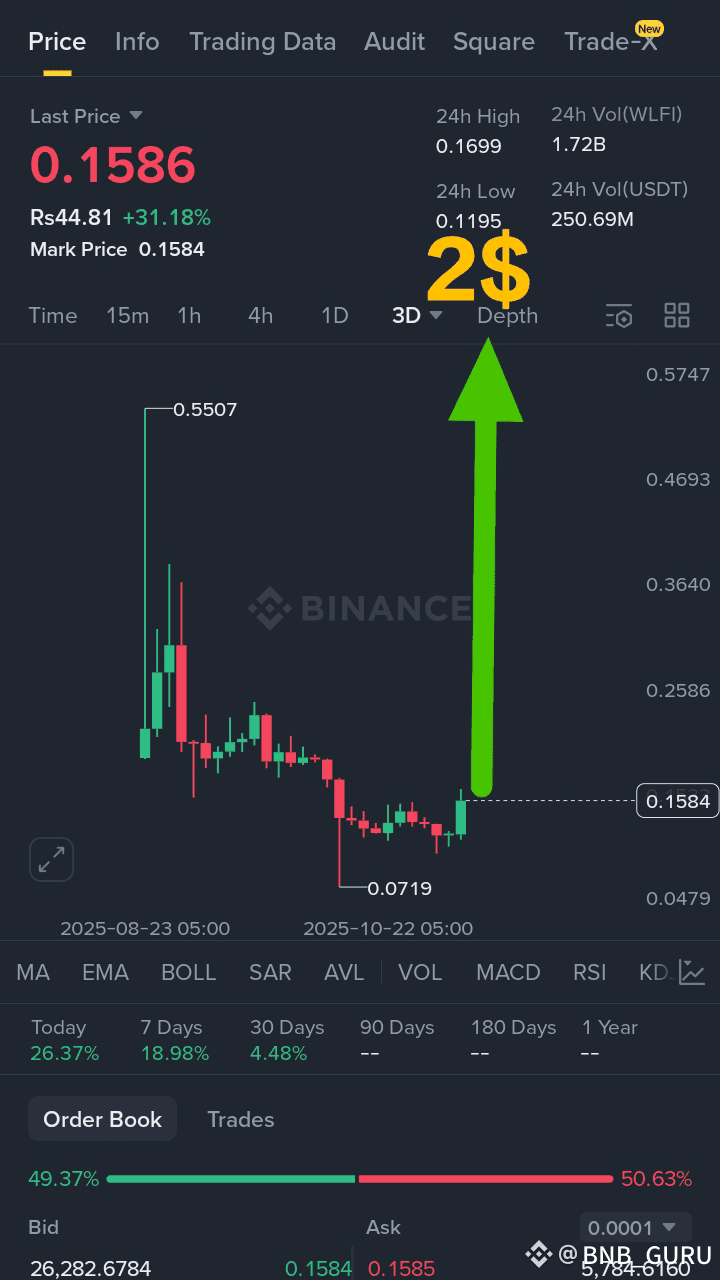Open the 0.0001 precision dropdown
This screenshot has width=720, height=1280.
coord(635,1227)
